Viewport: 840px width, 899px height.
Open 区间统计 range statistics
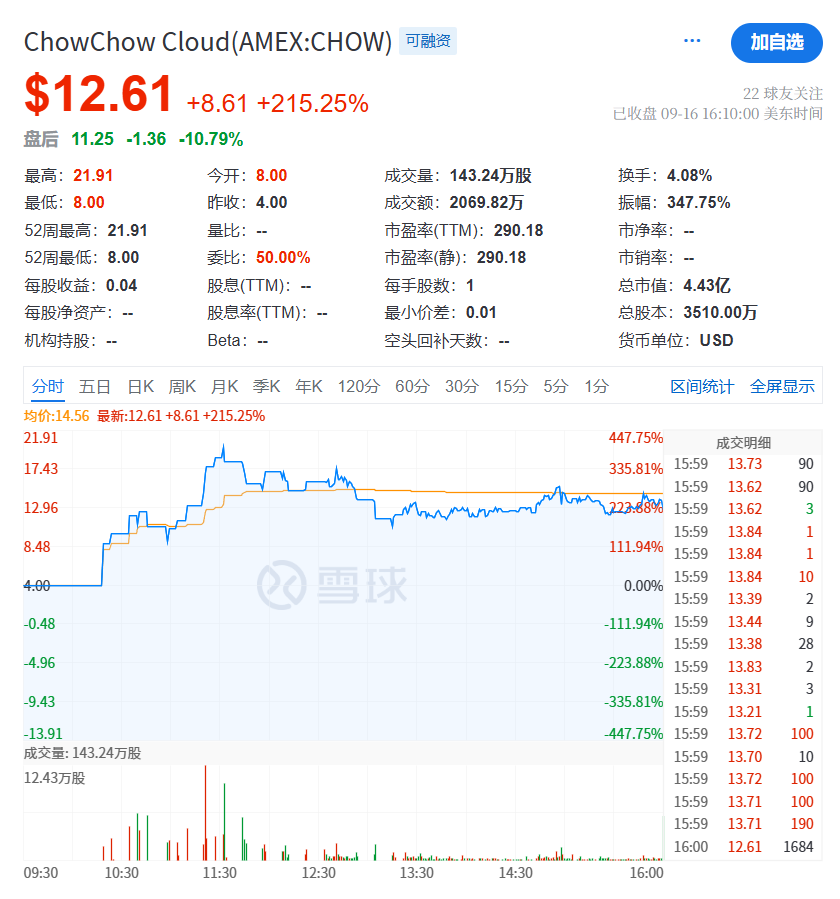pos(701,386)
